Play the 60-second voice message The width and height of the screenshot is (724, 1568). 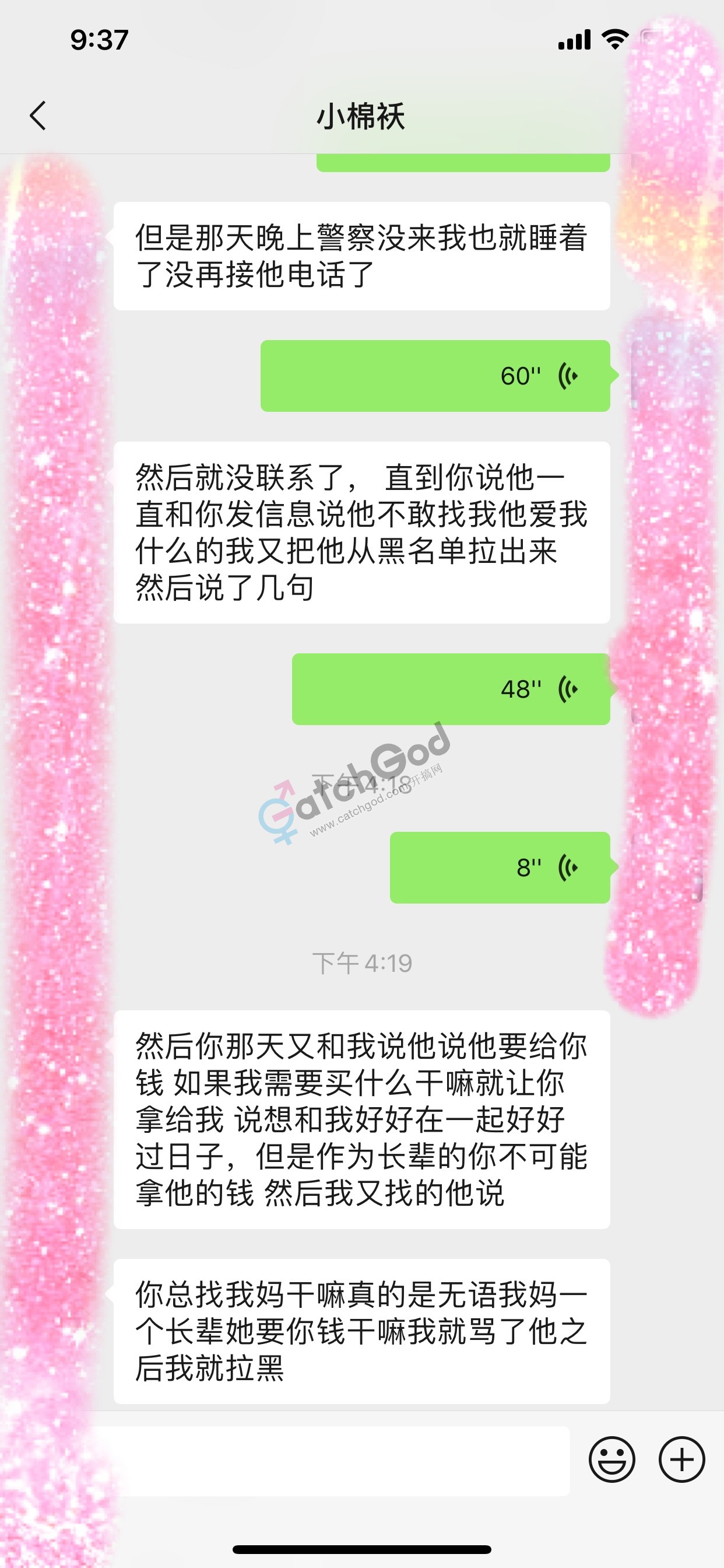(435, 376)
